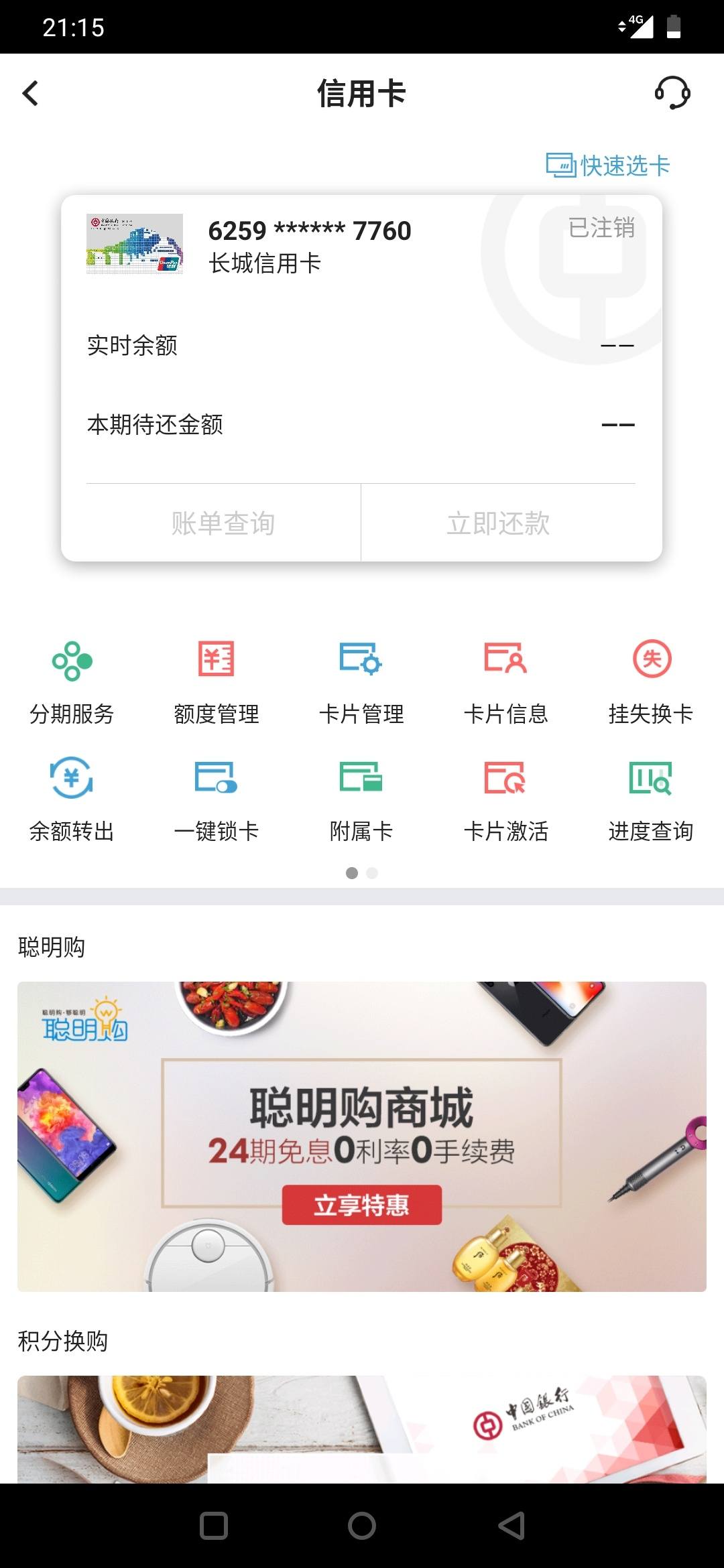The width and height of the screenshot is (724, 1568).
Task: Open 附属卡 supplementary card
Action: coord(361,800)
